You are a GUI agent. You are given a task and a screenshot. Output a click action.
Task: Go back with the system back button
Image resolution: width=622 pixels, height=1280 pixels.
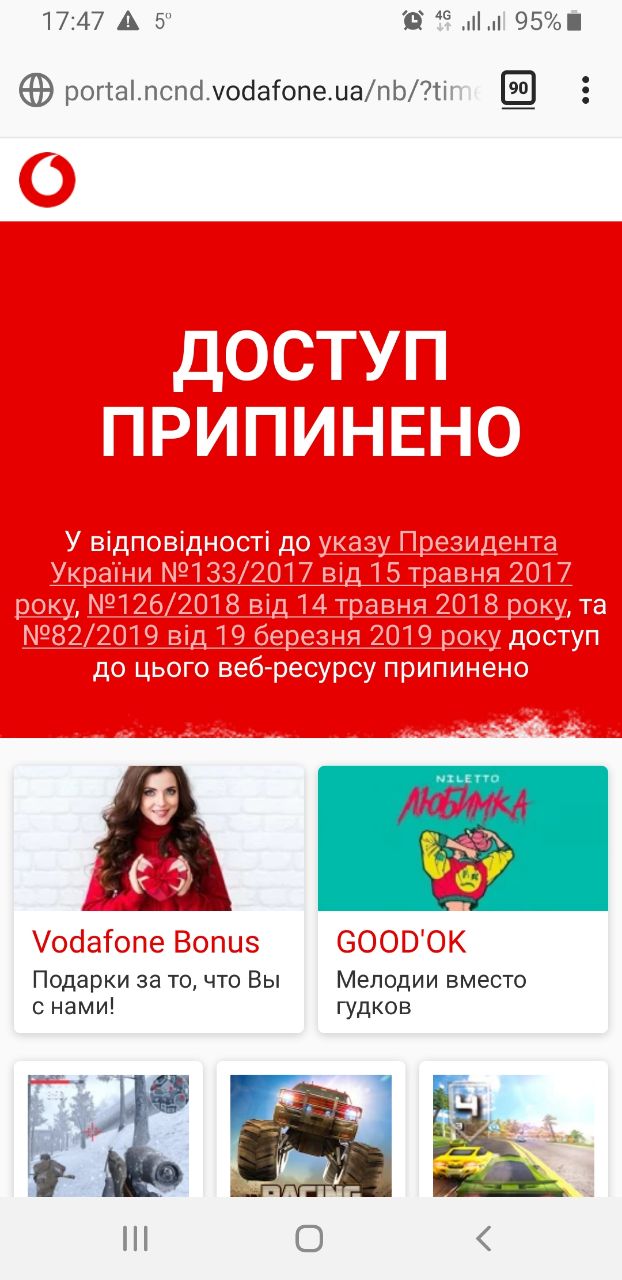483,1238
